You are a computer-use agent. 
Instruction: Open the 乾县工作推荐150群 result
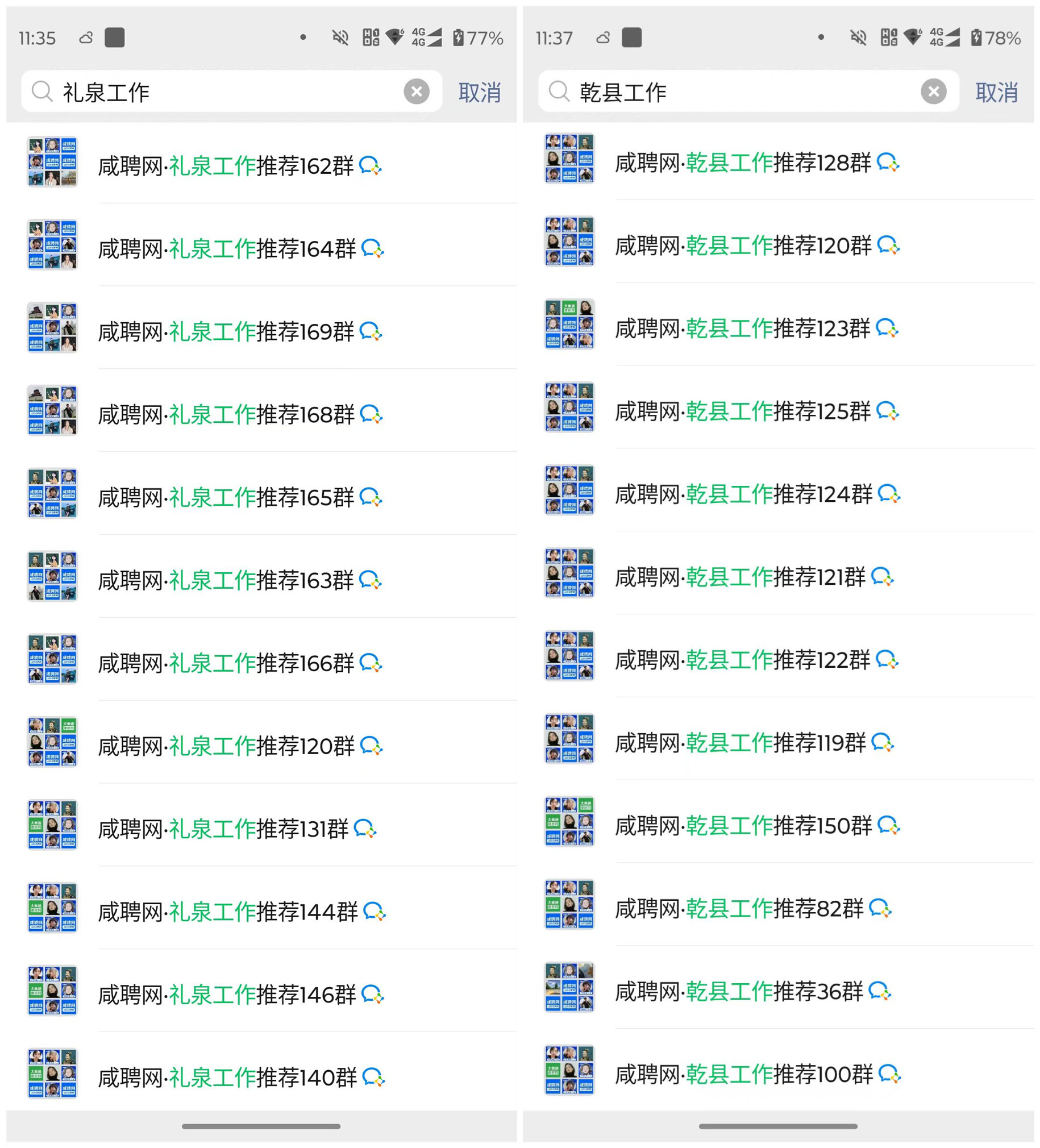[x=743, y=826]
